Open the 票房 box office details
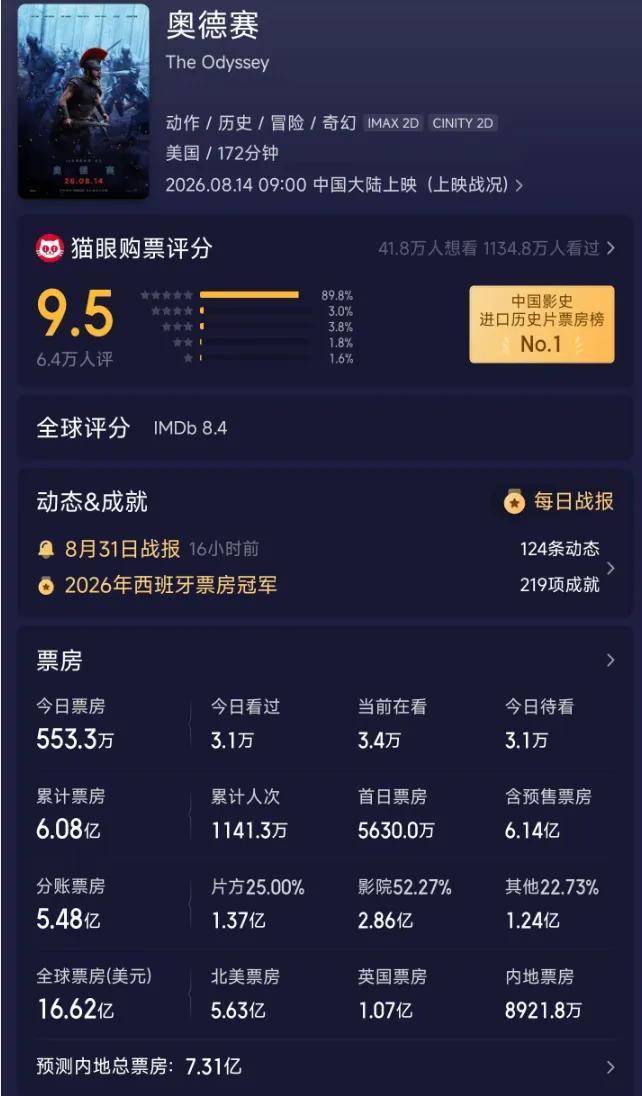This screenshot has width=642, height=1096. pyautogui.click(x=326, y=661)
